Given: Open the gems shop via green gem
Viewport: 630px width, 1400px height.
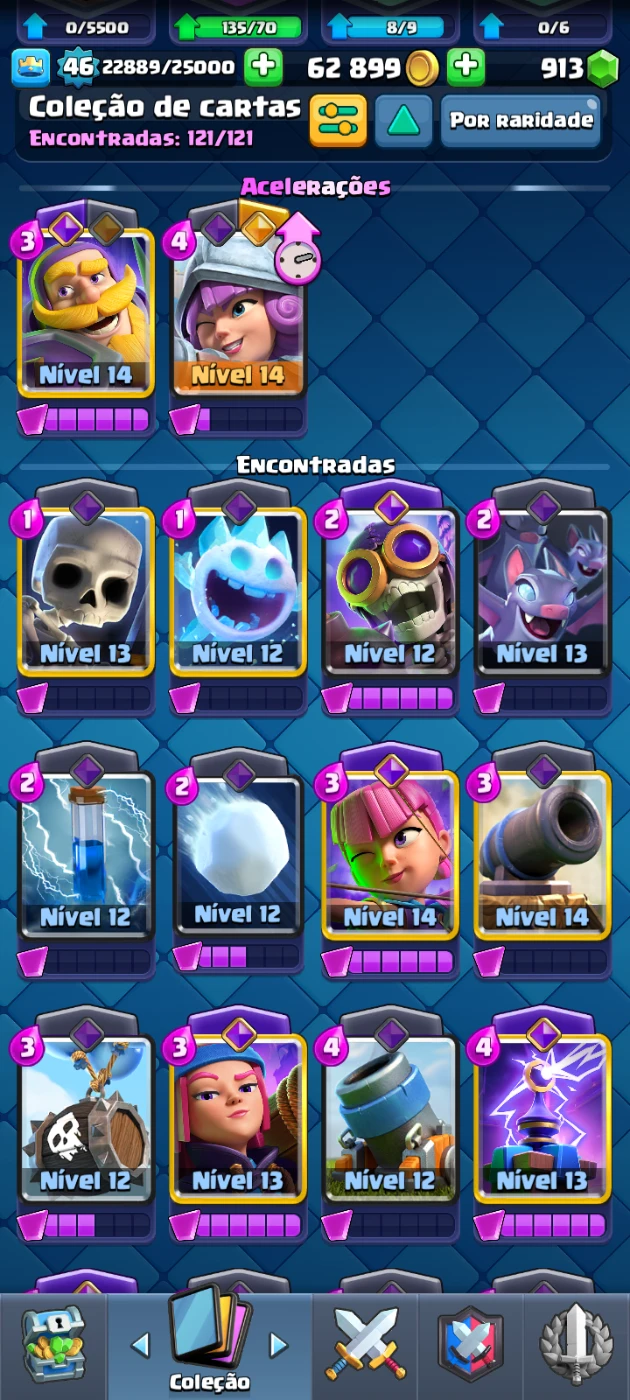Looking at the screenshot, I should tap(602, 68).
